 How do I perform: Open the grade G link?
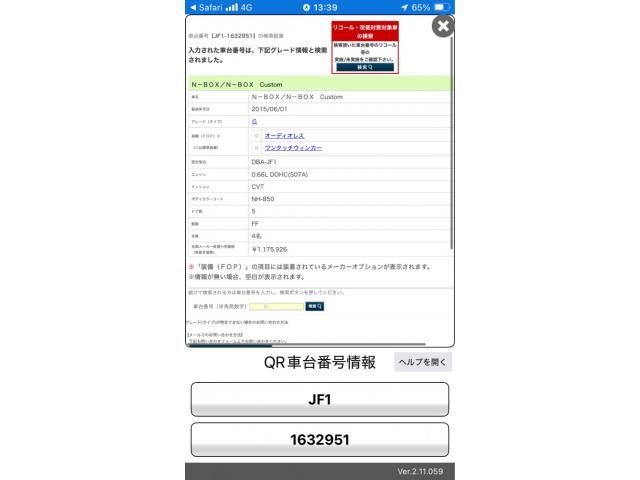click(255, 121)
